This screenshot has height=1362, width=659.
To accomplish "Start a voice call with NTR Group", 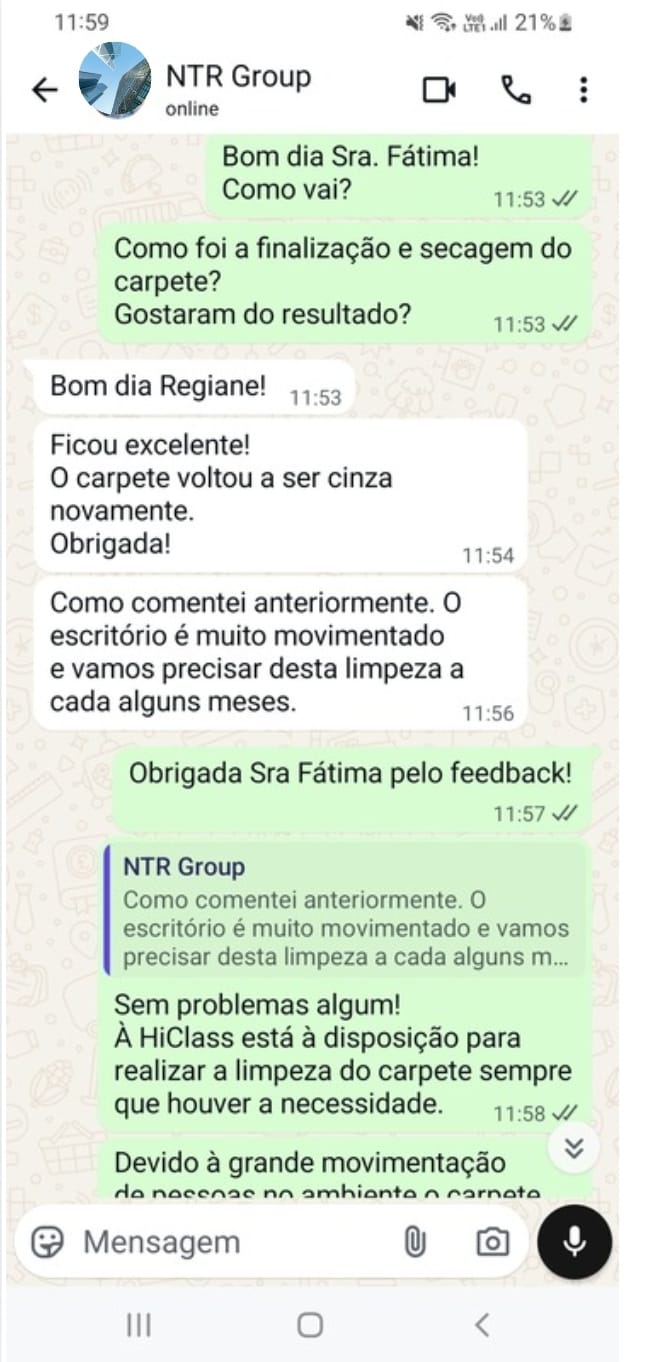I will pyautogui.click(x=515, y=90).
